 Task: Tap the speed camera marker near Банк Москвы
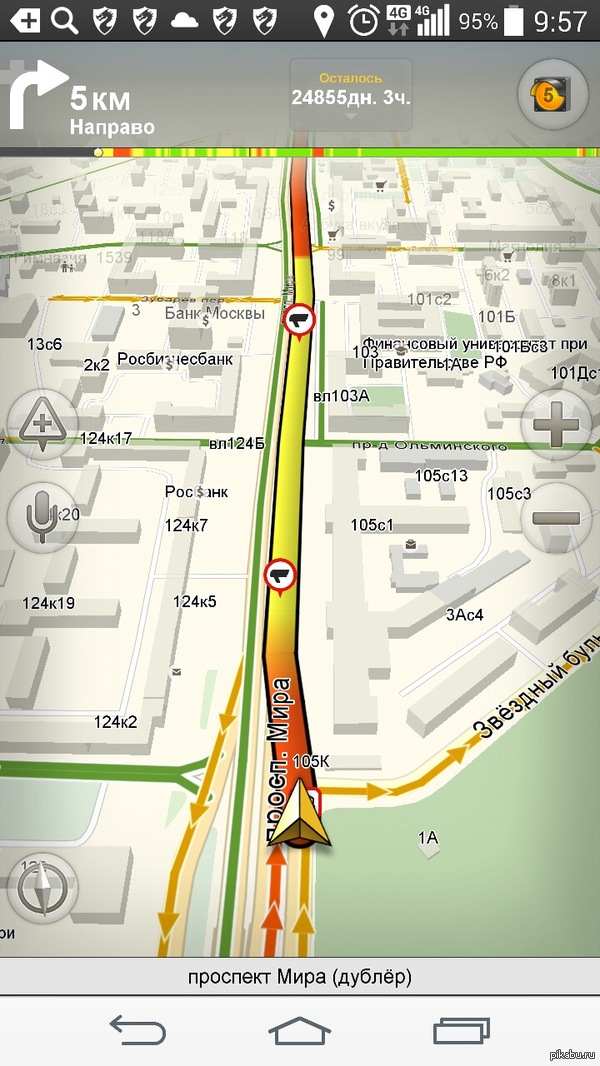[x=300, y=322]
